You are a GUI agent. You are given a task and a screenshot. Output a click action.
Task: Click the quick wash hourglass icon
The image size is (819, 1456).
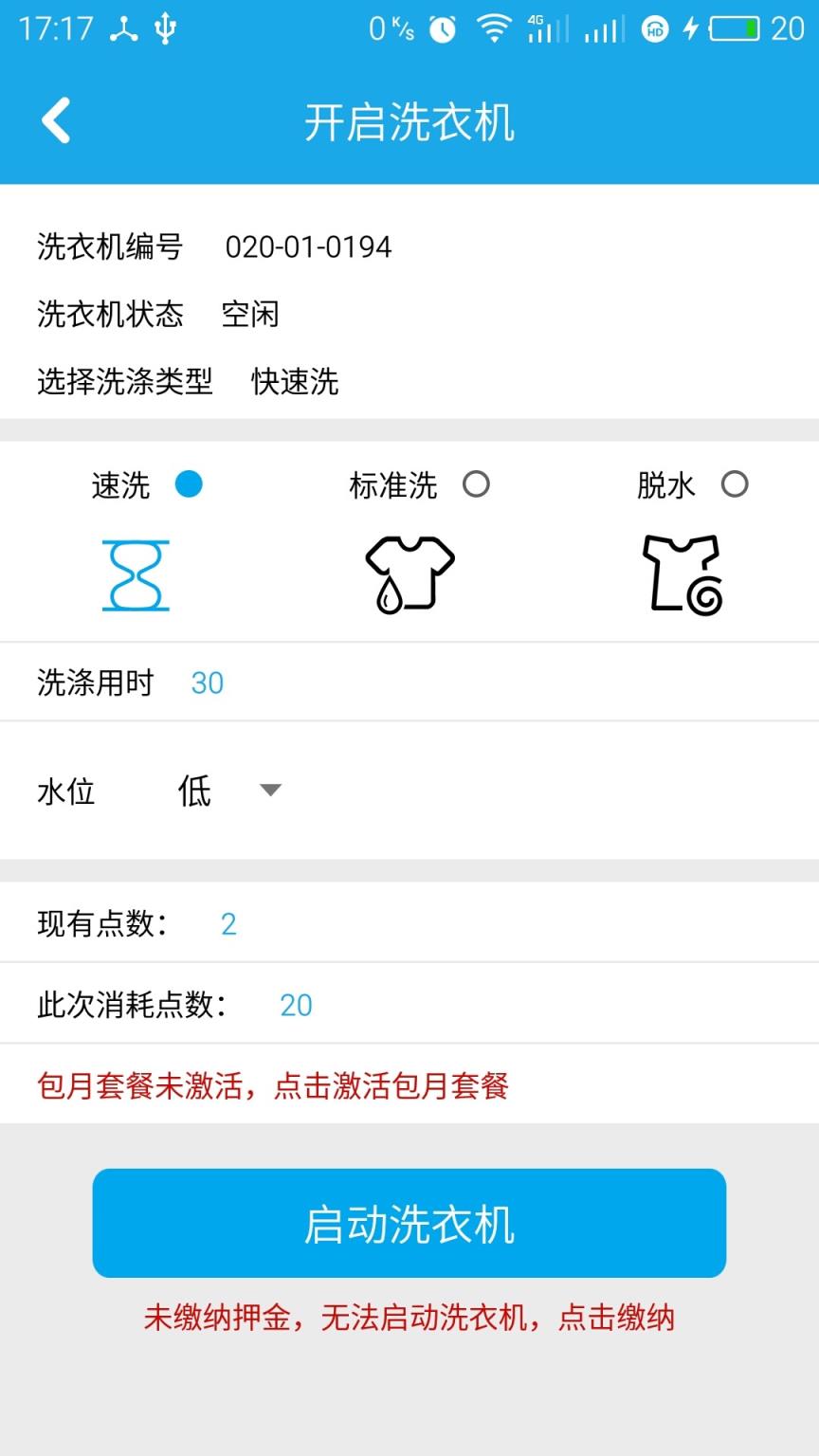pos(136,574)
